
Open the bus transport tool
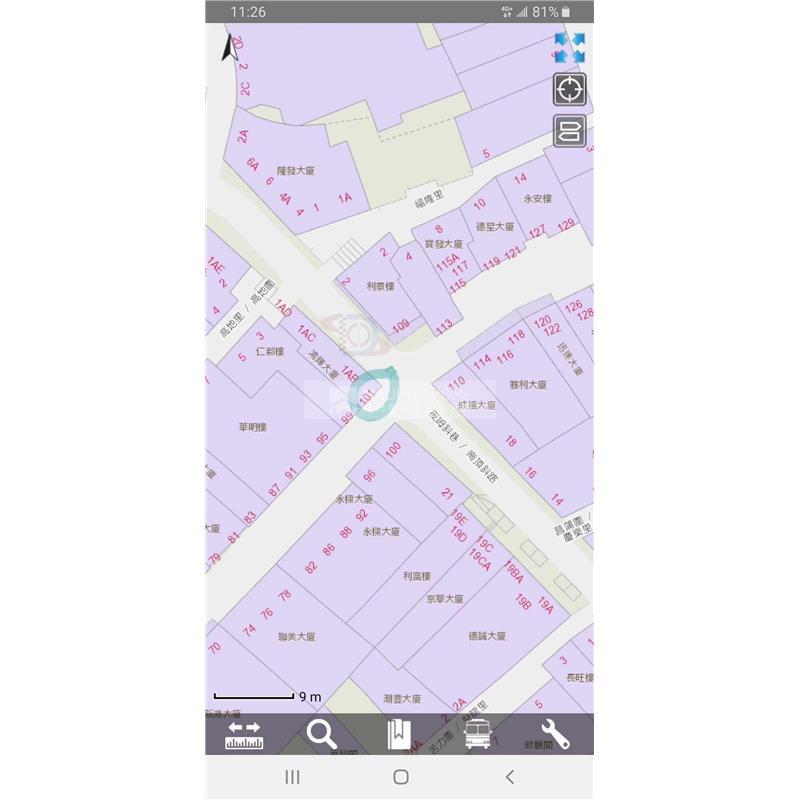pyautogui.click(x=477, y=735)
